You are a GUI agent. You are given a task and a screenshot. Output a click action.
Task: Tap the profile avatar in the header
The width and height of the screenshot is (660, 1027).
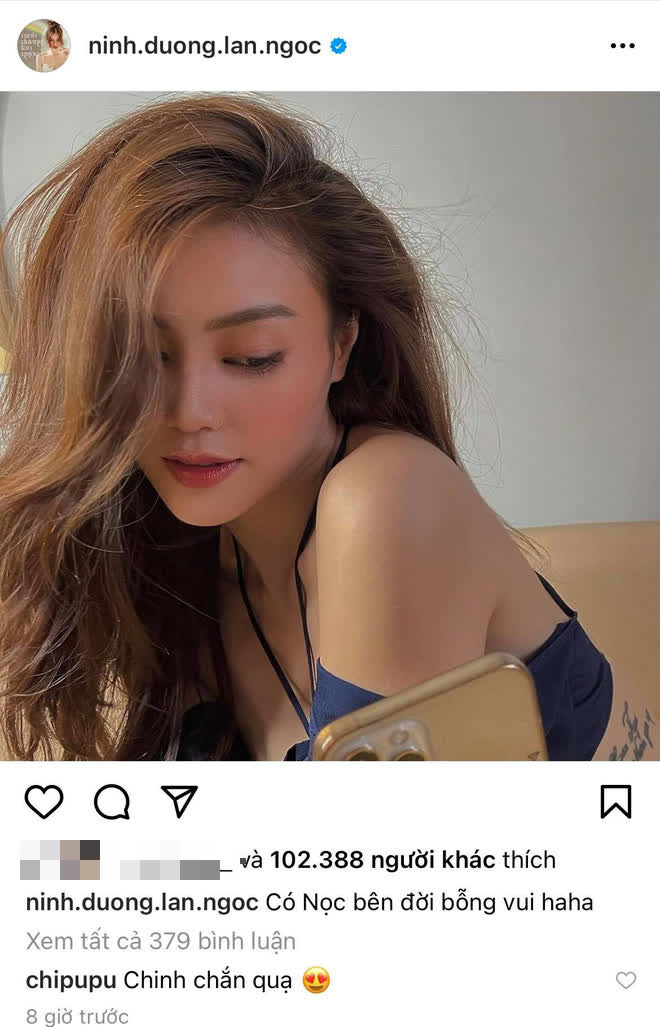click(43, 45)
